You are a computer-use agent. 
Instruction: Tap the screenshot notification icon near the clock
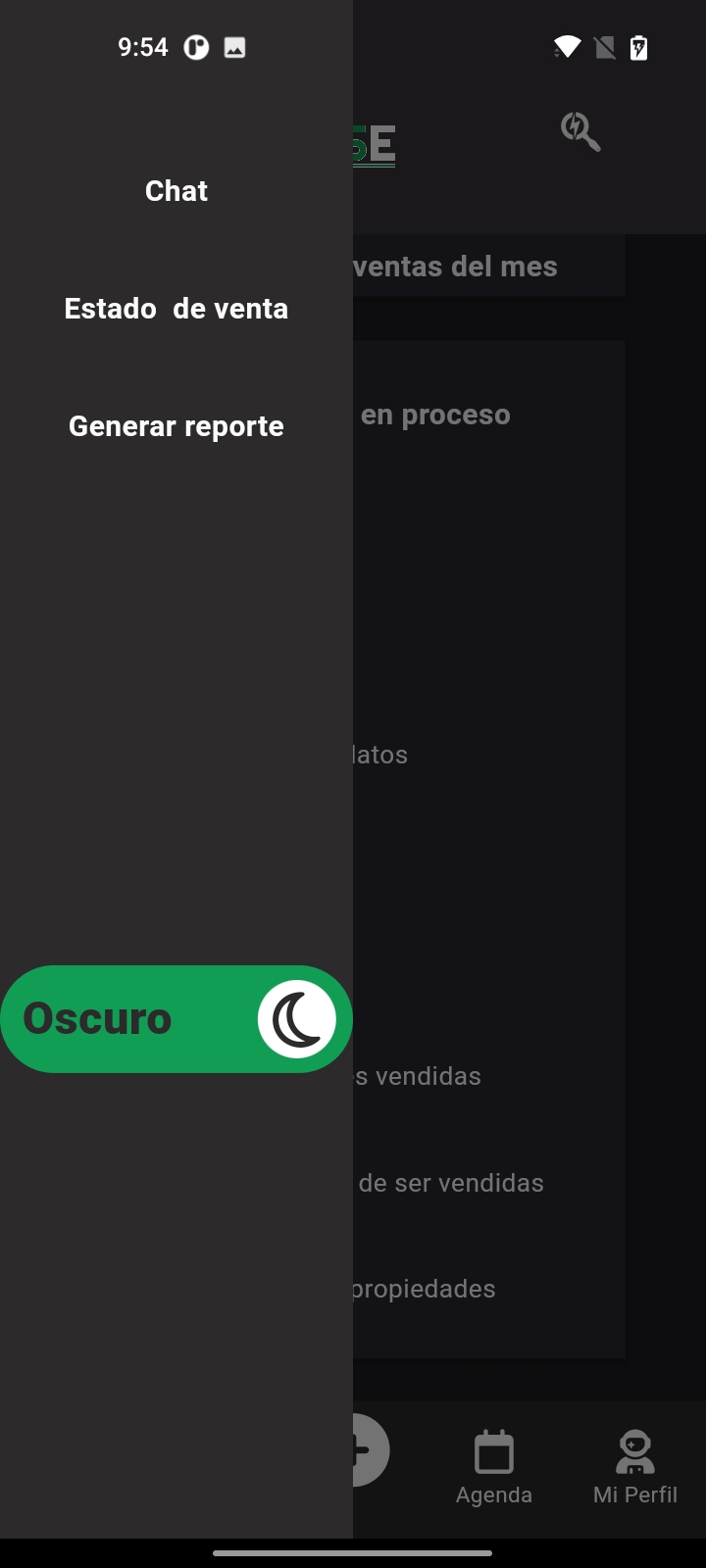(233, 46)
